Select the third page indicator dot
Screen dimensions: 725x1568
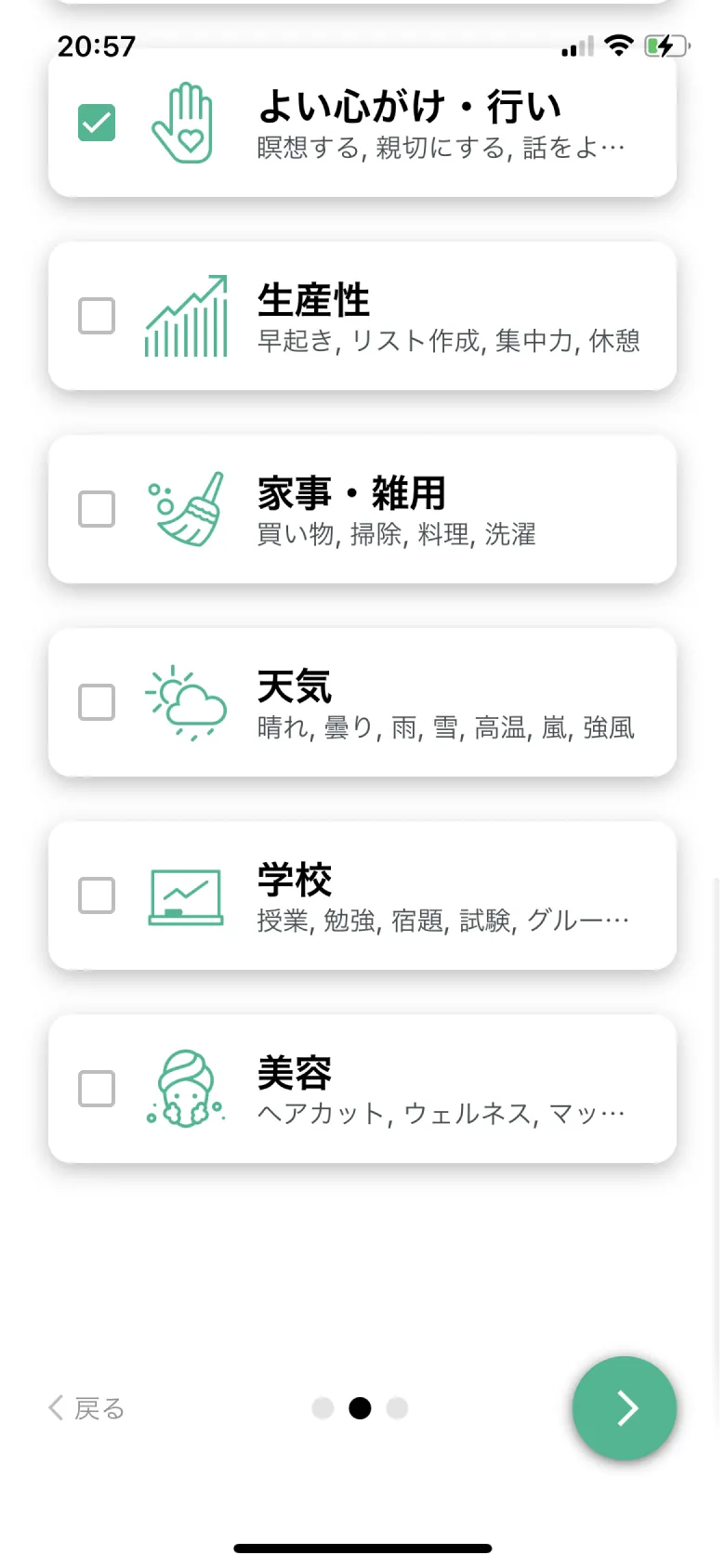coord(398,1408)
